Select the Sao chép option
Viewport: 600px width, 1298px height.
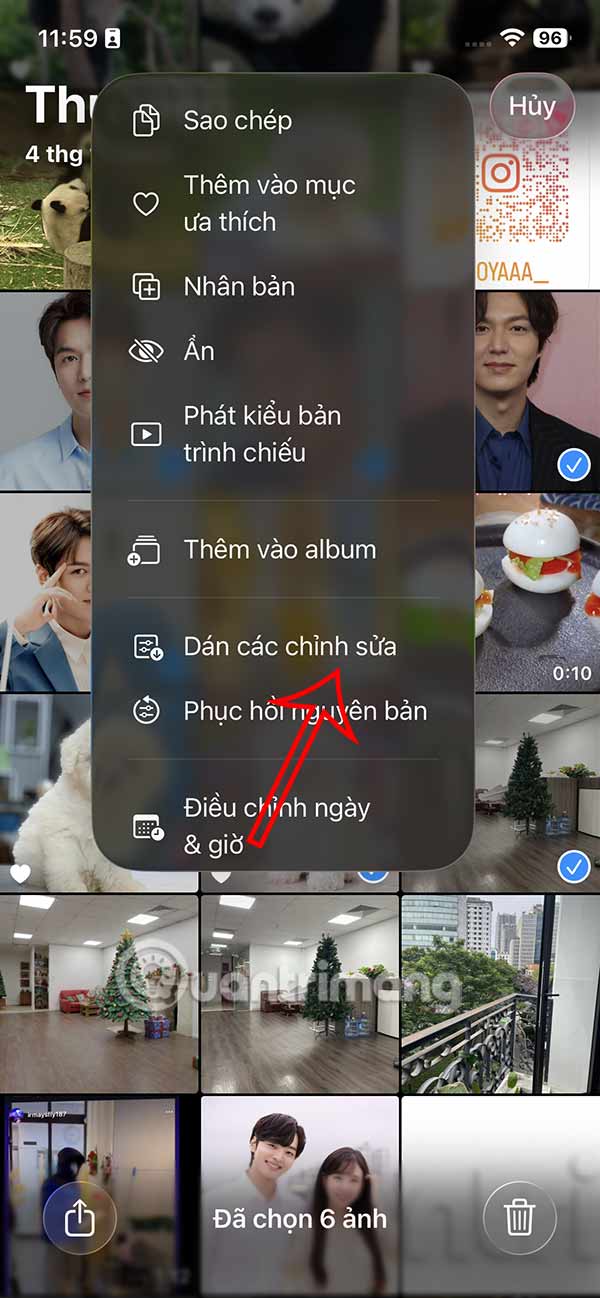click(237, 121)
